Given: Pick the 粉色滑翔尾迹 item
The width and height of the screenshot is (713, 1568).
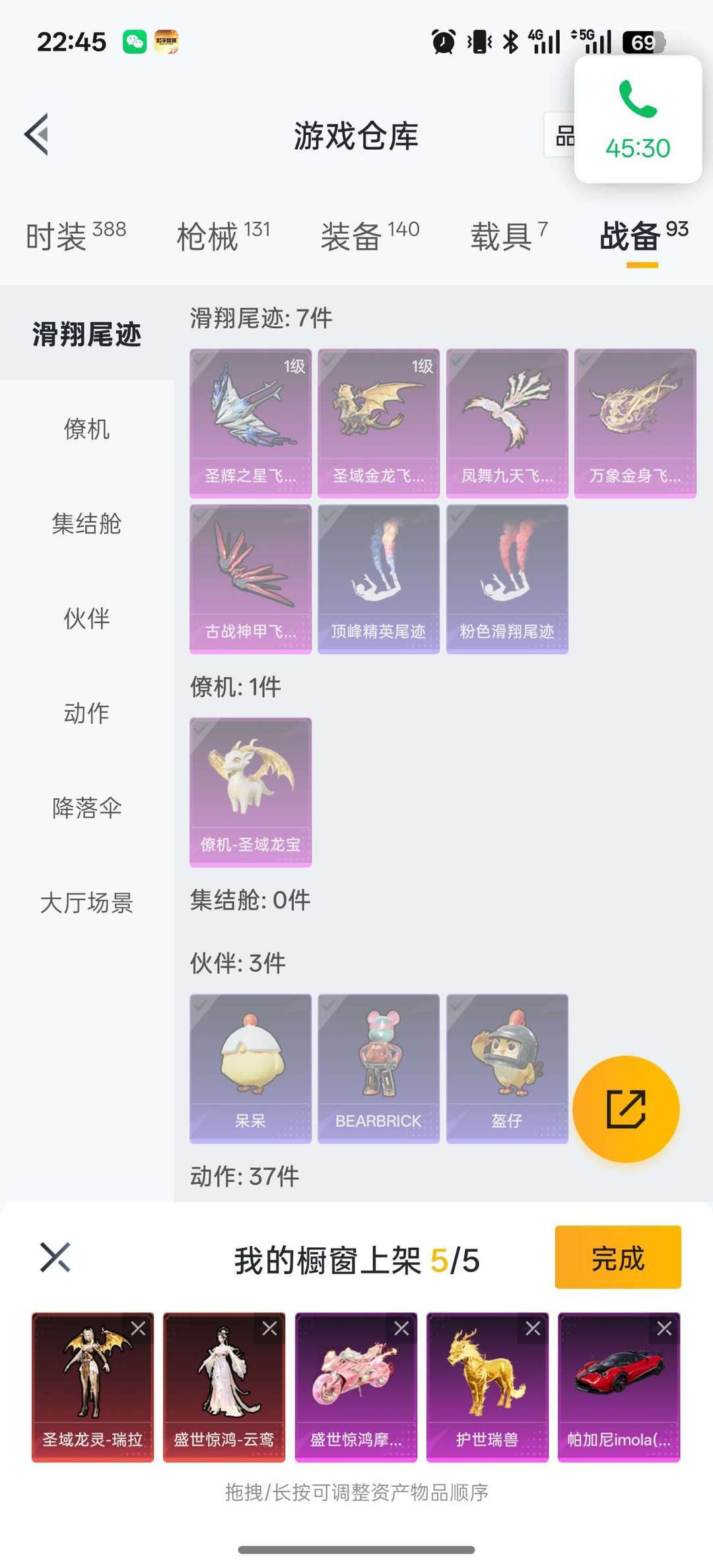Looking at the screenshot, I should pos(507,579).
